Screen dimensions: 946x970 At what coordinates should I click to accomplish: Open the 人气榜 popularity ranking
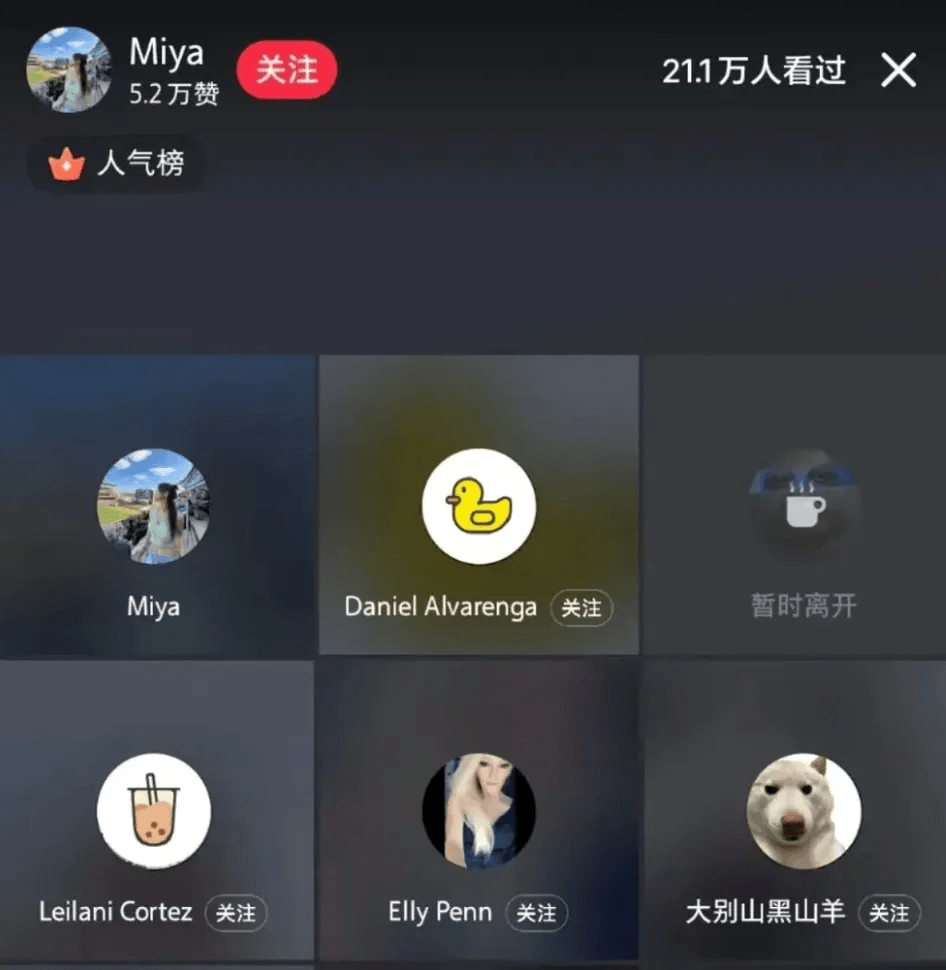pos(119,163)
